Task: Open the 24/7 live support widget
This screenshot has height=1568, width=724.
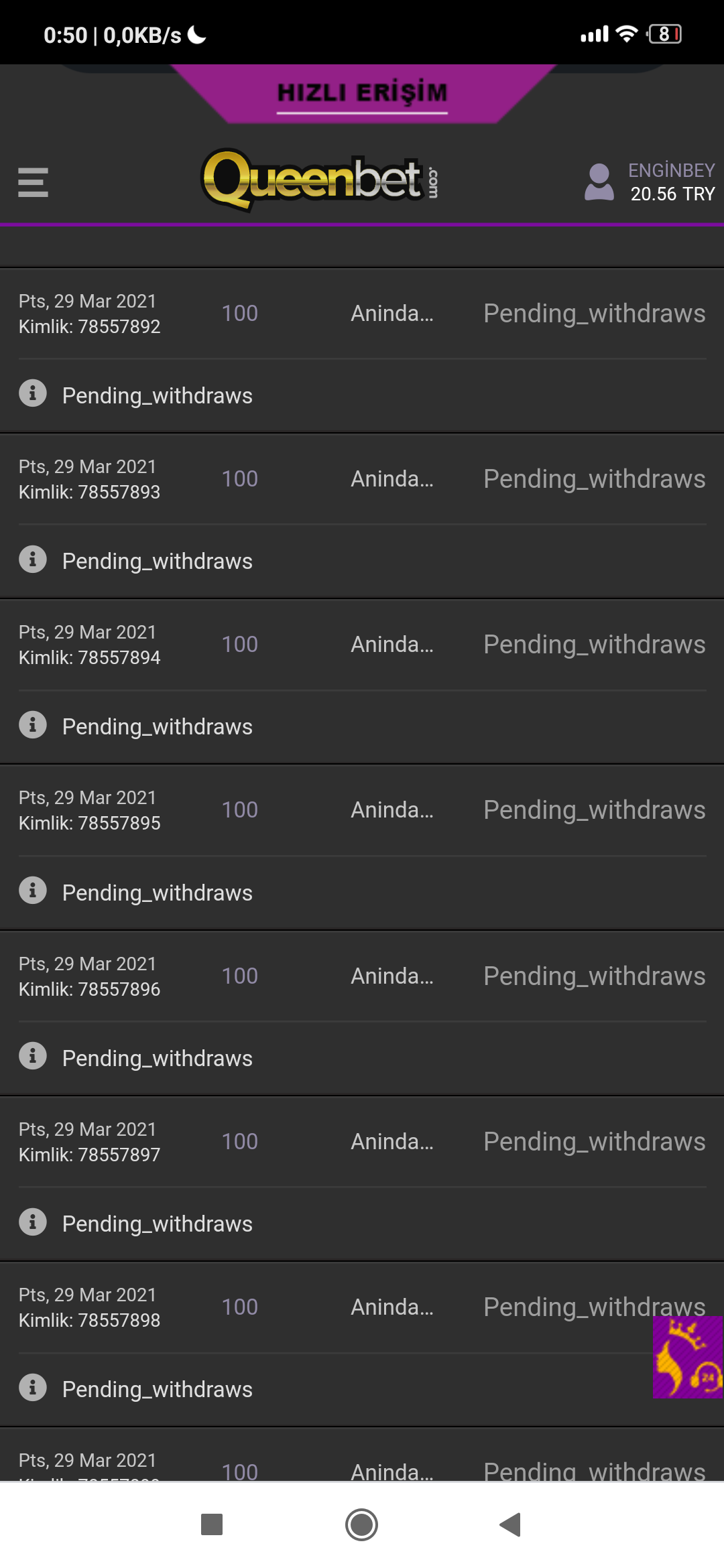Action: click(x=688, y=1357)
